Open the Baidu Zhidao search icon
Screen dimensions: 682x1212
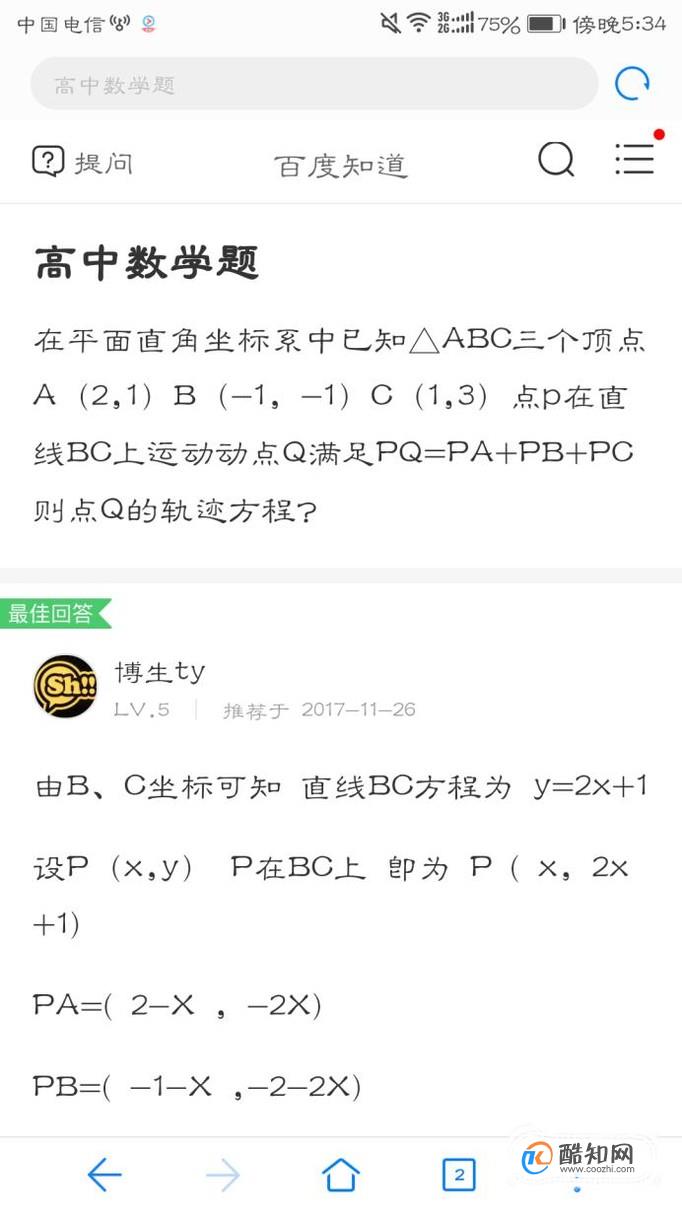click(x=556, y=160)
